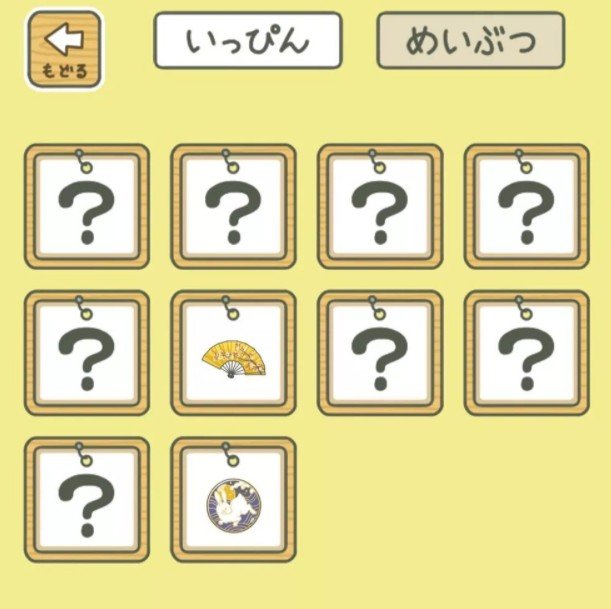Tap the もどる back arrow button
This screenshot has width=611, height=609.
64,49
